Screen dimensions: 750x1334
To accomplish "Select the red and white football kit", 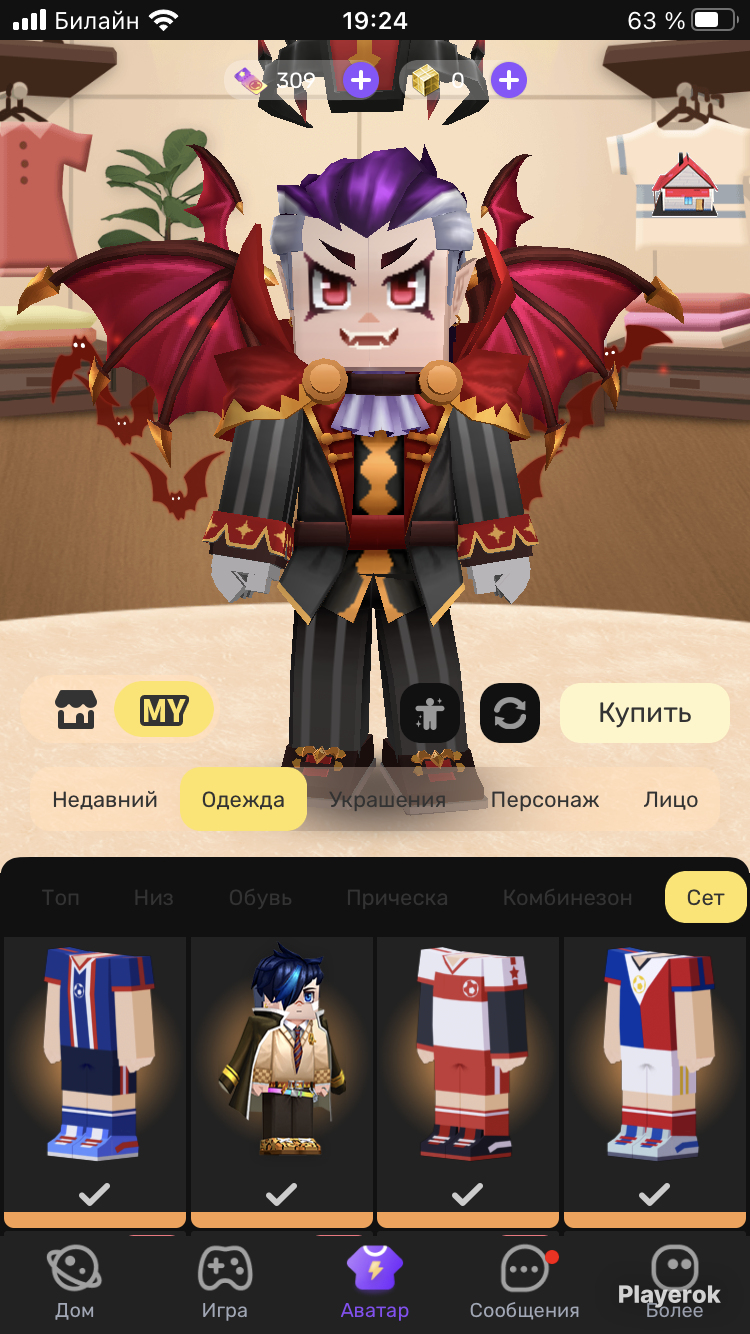I will tap(467, 1082).
